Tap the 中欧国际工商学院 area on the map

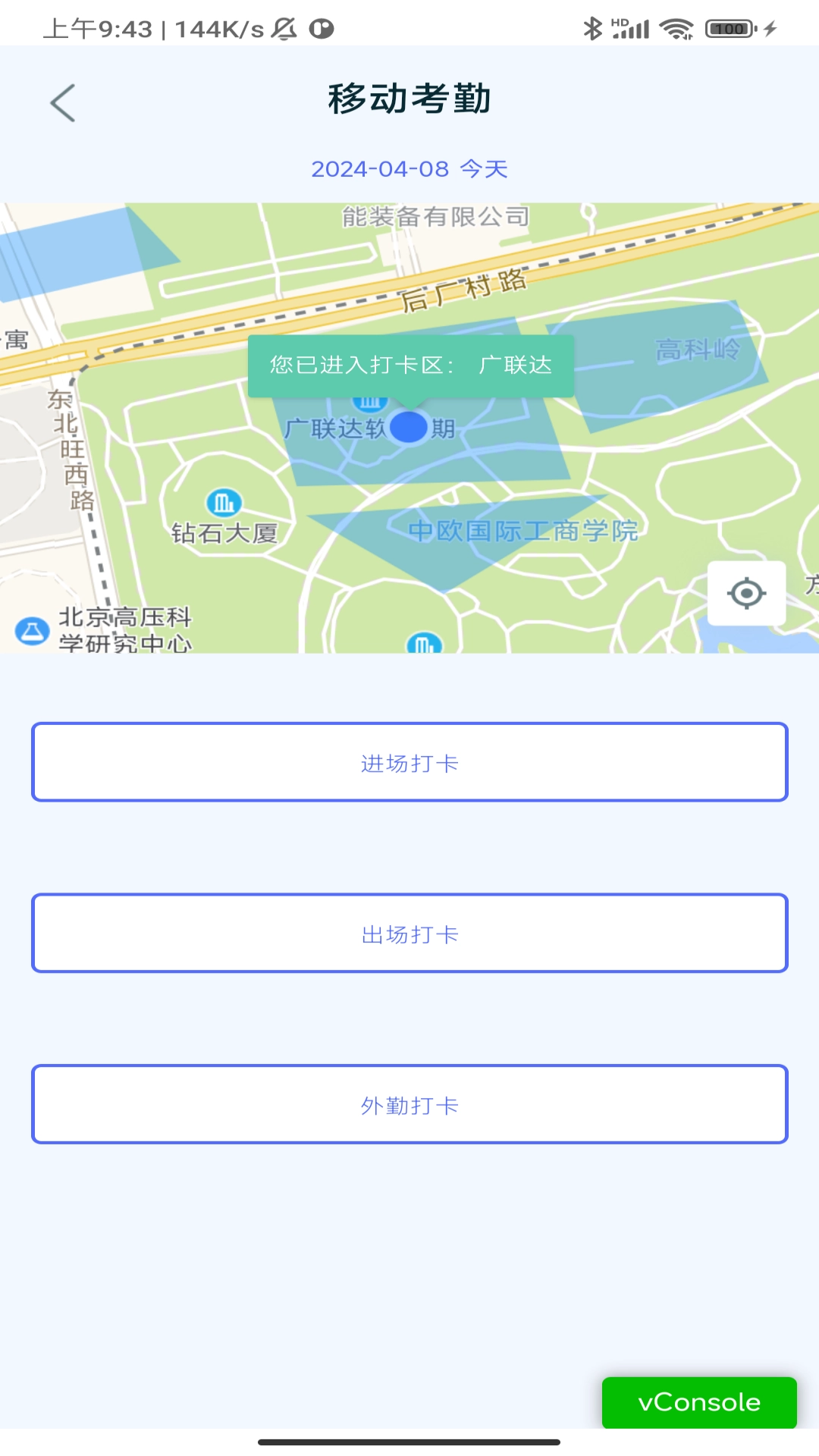[523, 529]
